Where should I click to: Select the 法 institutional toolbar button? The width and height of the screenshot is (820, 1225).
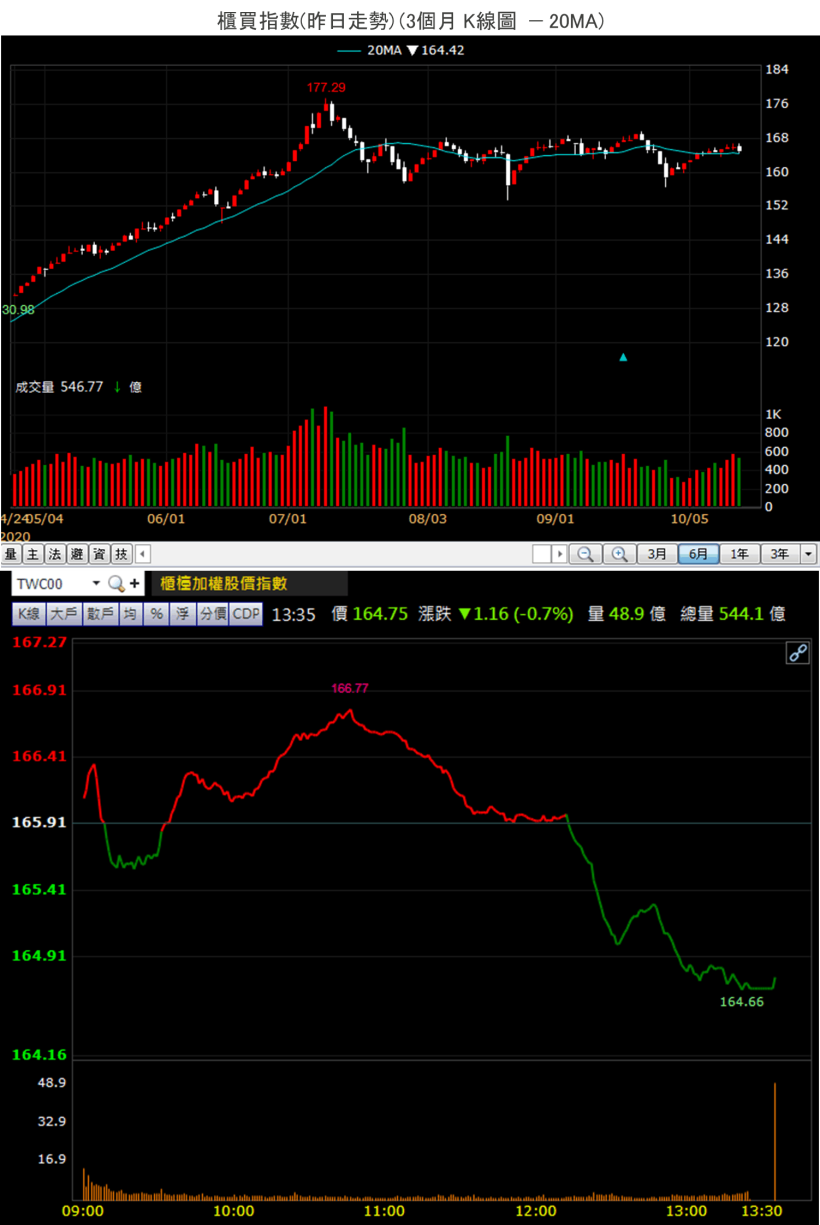pos(55,554)
